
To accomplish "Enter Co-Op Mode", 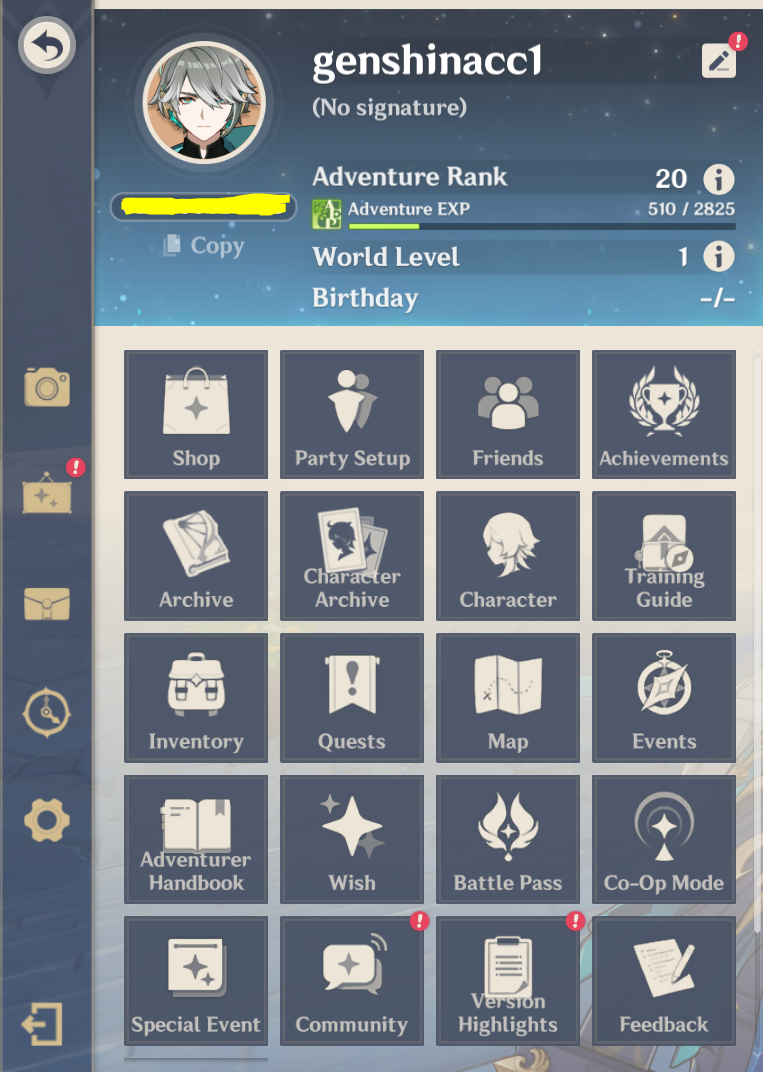I will point(664,840).
